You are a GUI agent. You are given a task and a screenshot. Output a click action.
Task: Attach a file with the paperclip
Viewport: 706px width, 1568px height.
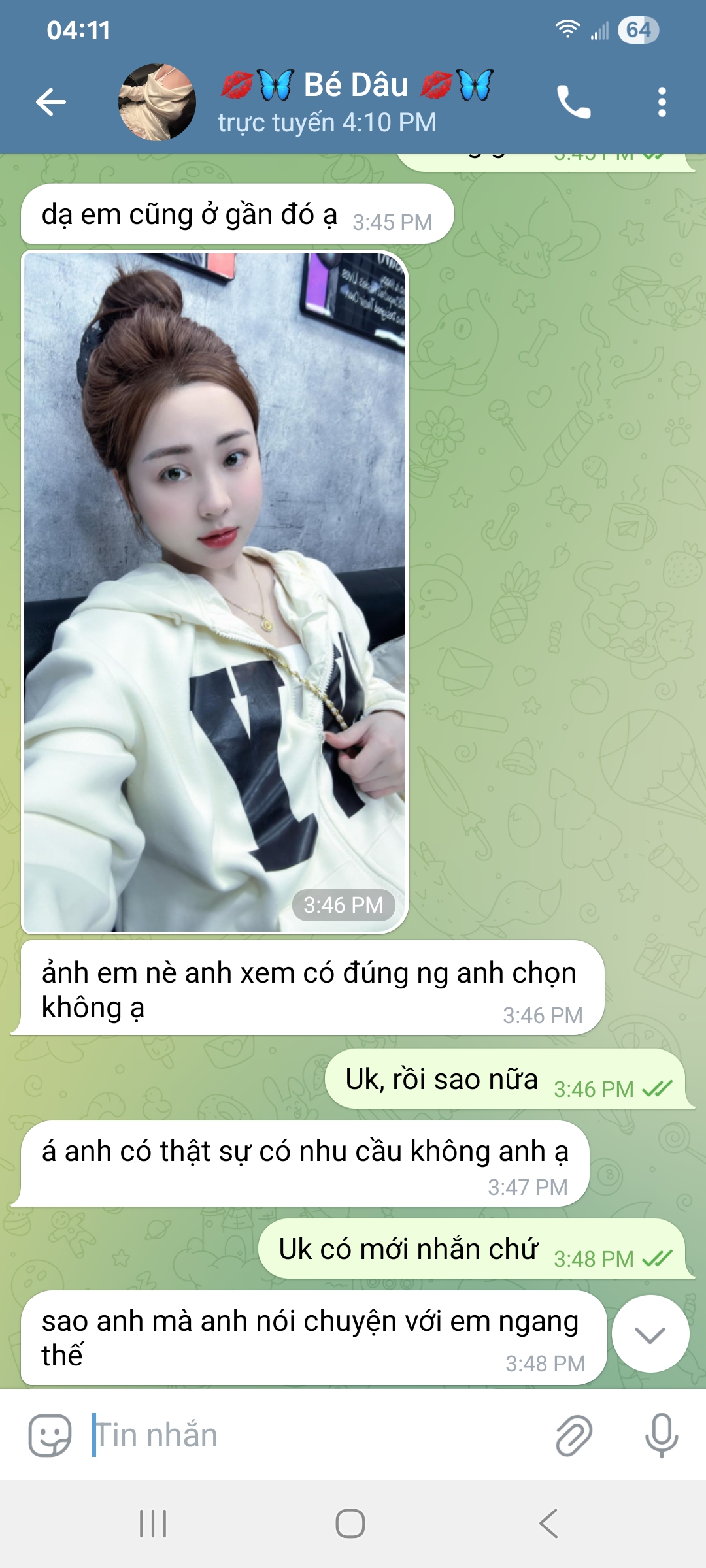[573, 1435]
